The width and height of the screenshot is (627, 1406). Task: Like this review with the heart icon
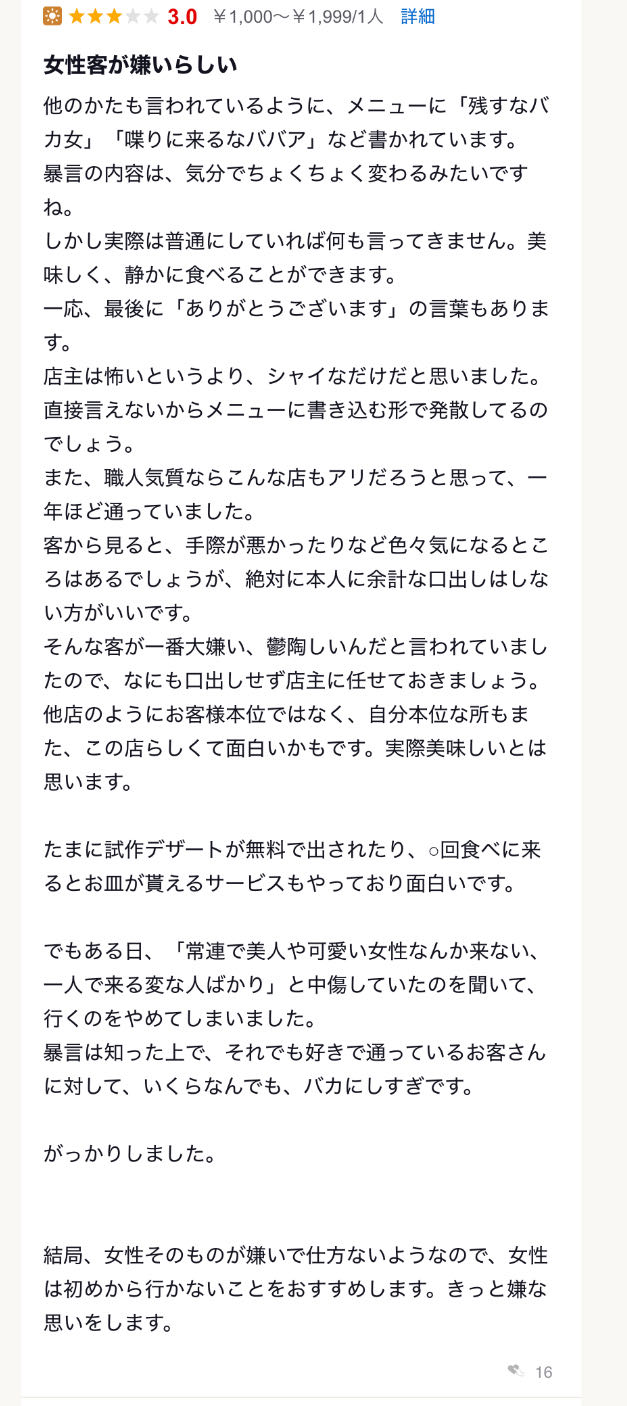click(516, 1371)
